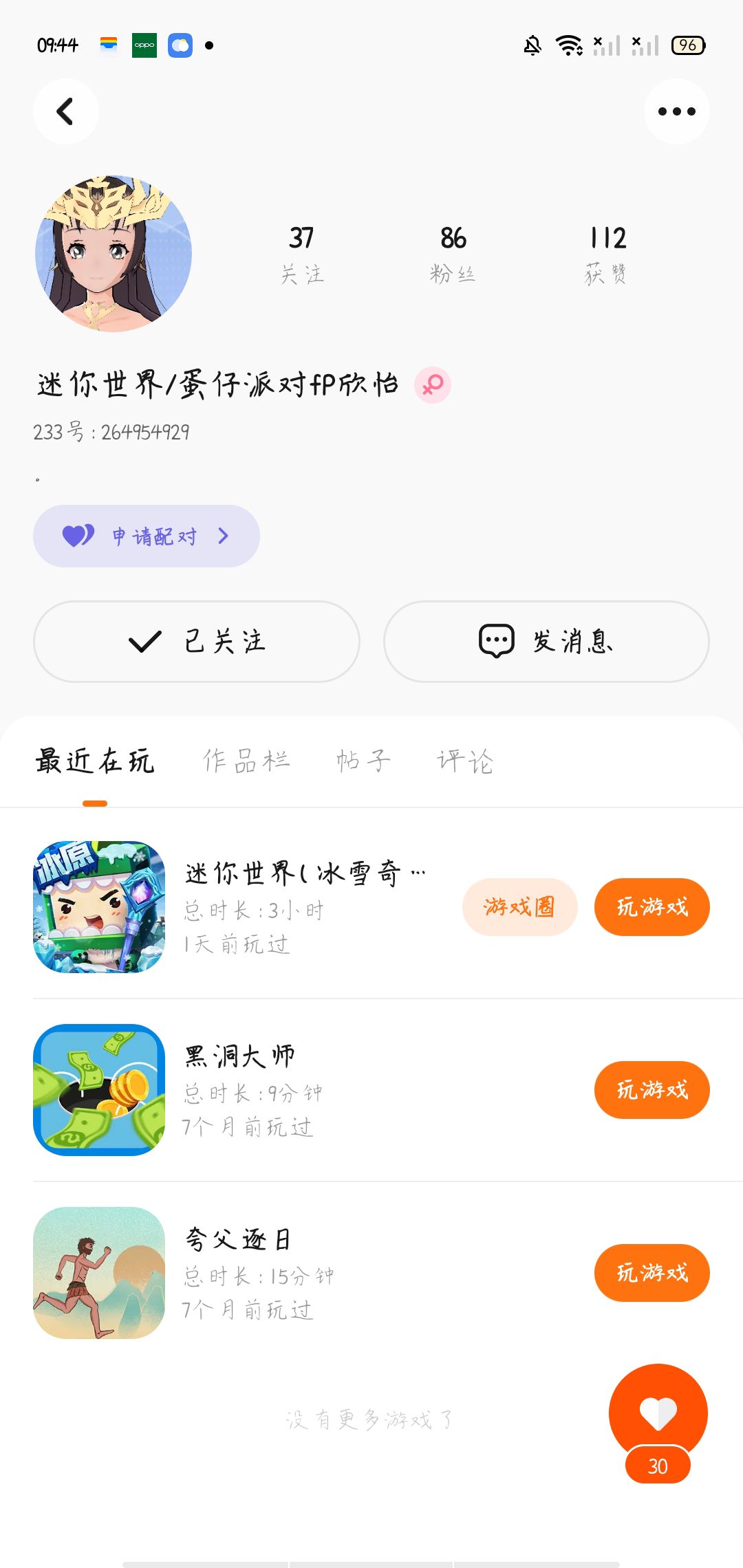Play 黑洞大师 with its 玩游戏 button
Screen dimensions: 743x1568
(x=652, y=1090)
